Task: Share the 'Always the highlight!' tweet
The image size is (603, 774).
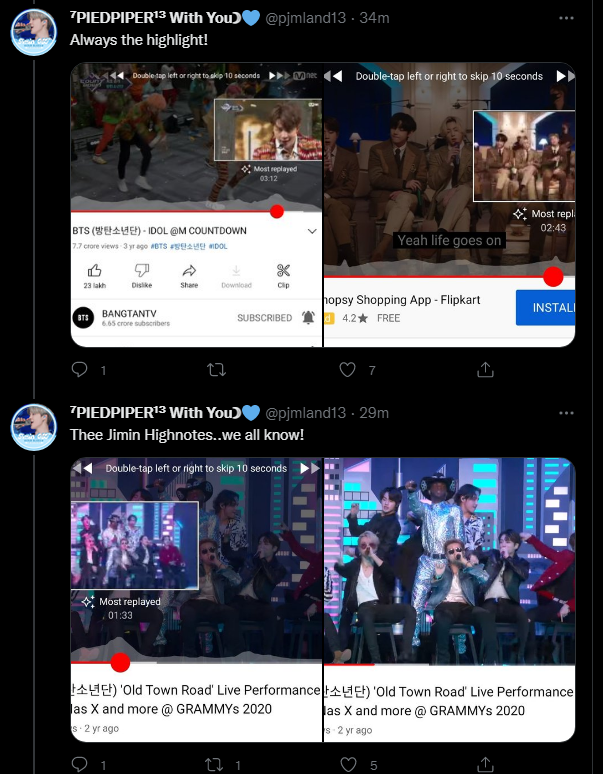Action: 485,370
